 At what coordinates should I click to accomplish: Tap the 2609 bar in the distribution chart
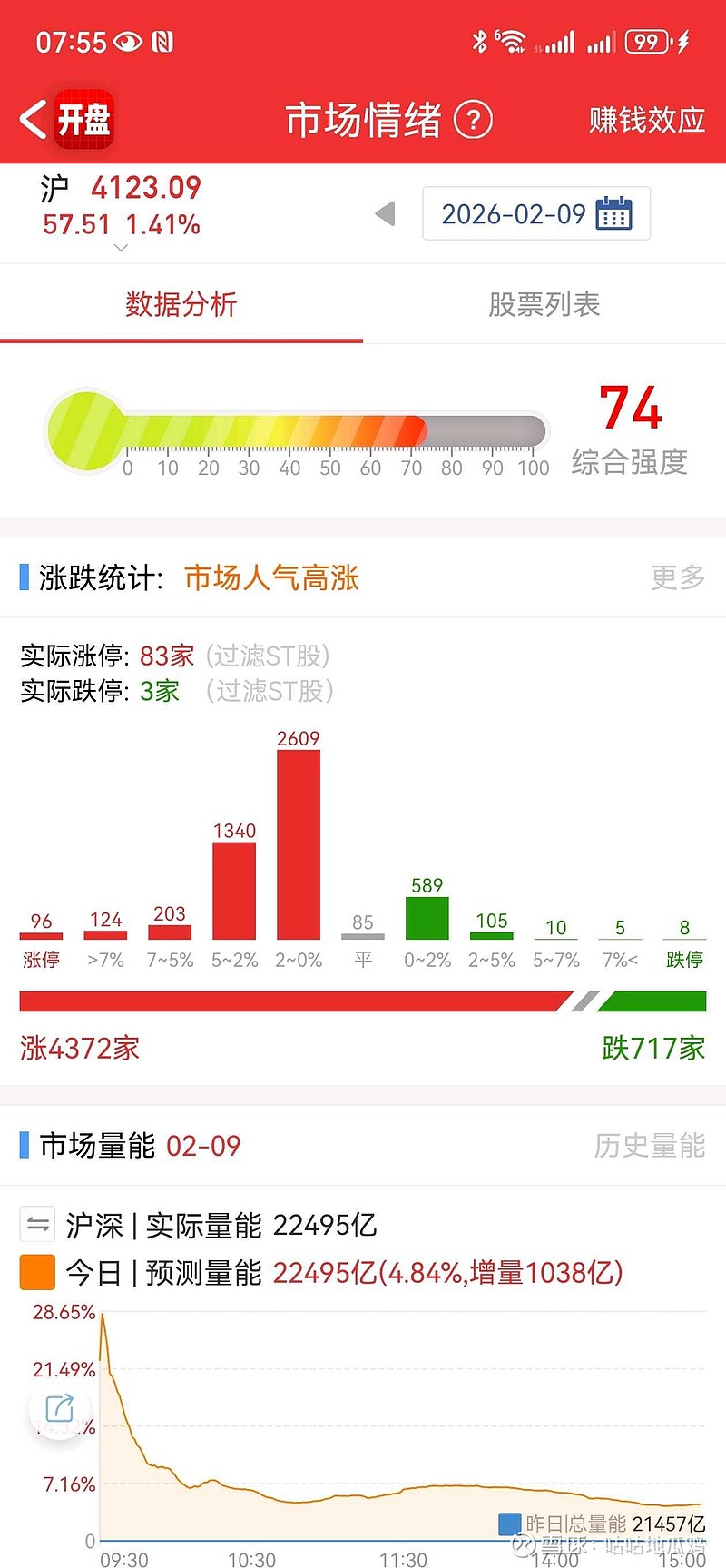point(299,844)
